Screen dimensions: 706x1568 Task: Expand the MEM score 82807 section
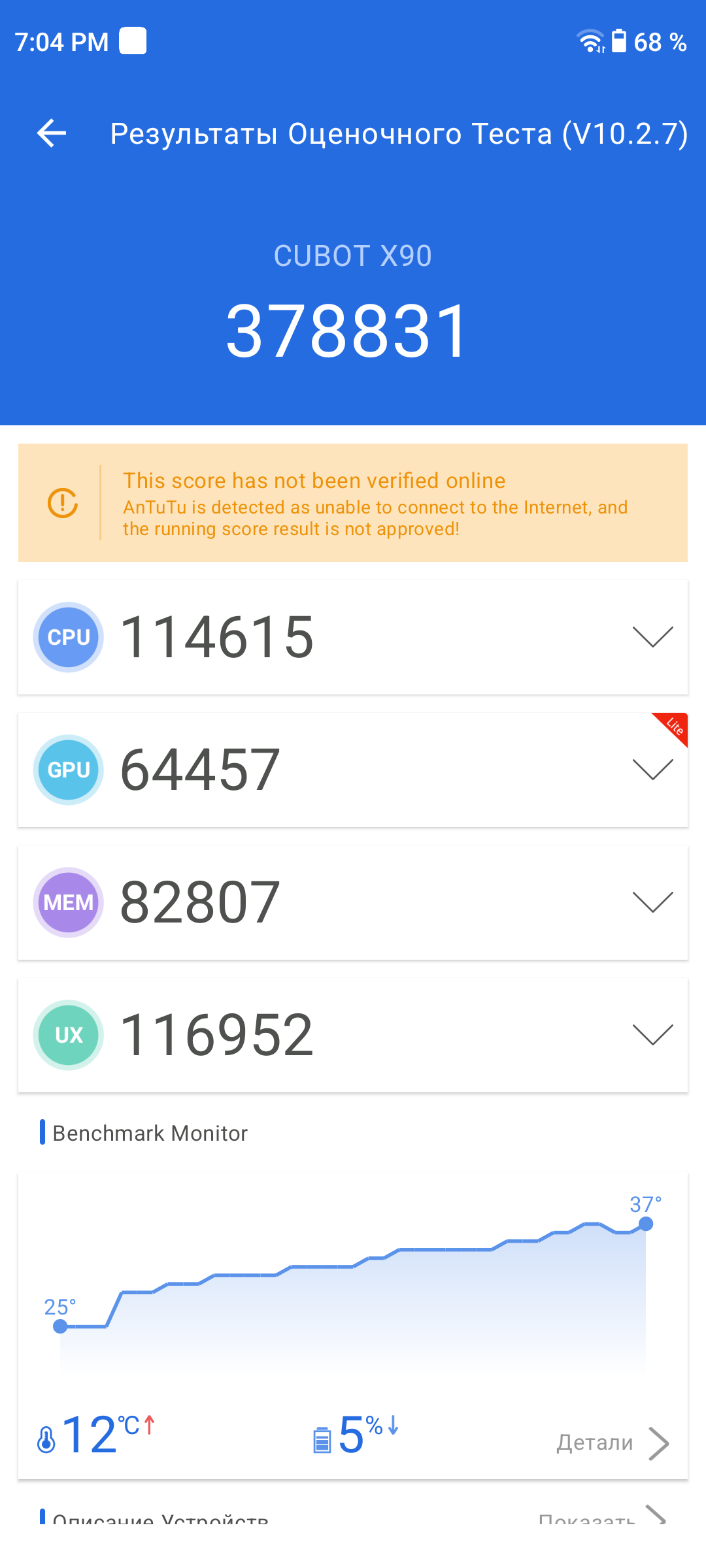coord(652,902)
